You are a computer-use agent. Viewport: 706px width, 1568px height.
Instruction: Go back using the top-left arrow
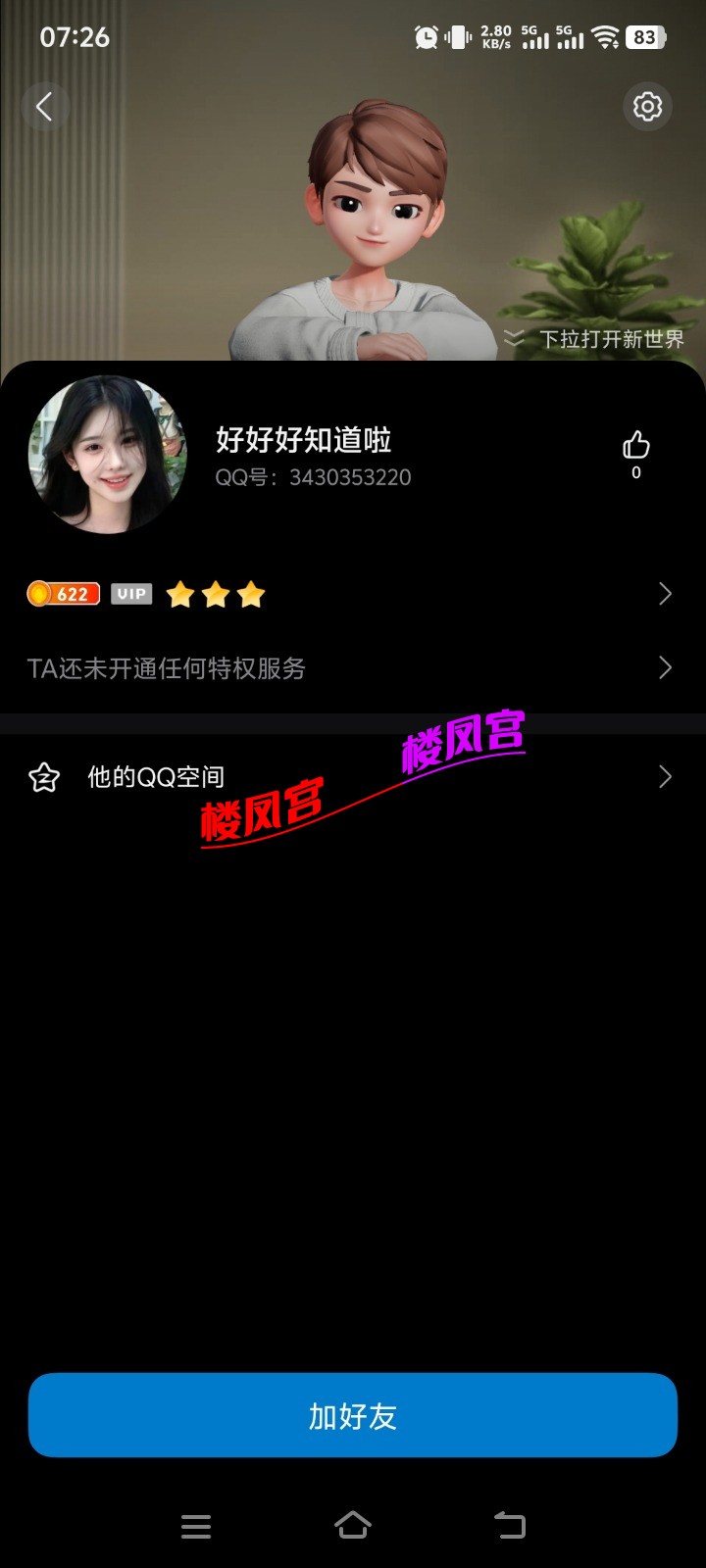click(44, 106)
